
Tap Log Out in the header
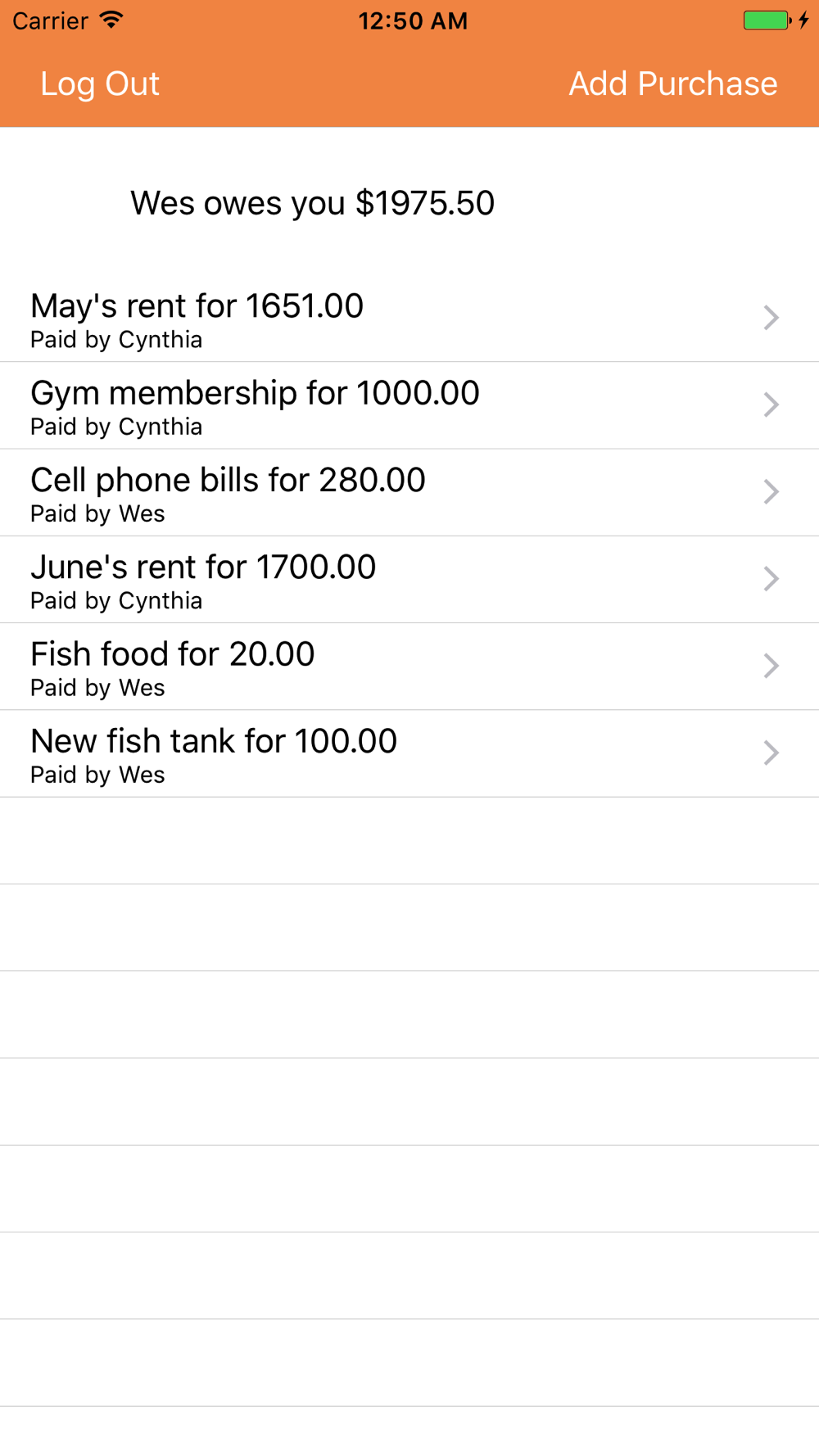[100, 84]
